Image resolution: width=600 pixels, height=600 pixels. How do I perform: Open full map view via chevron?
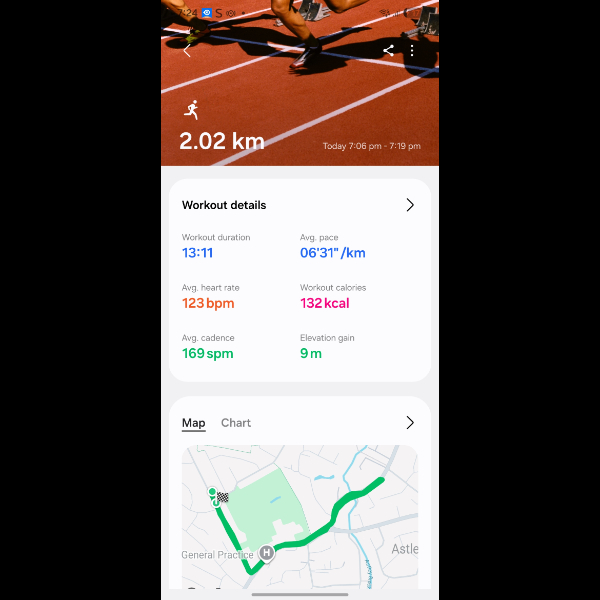pos(409,423)
